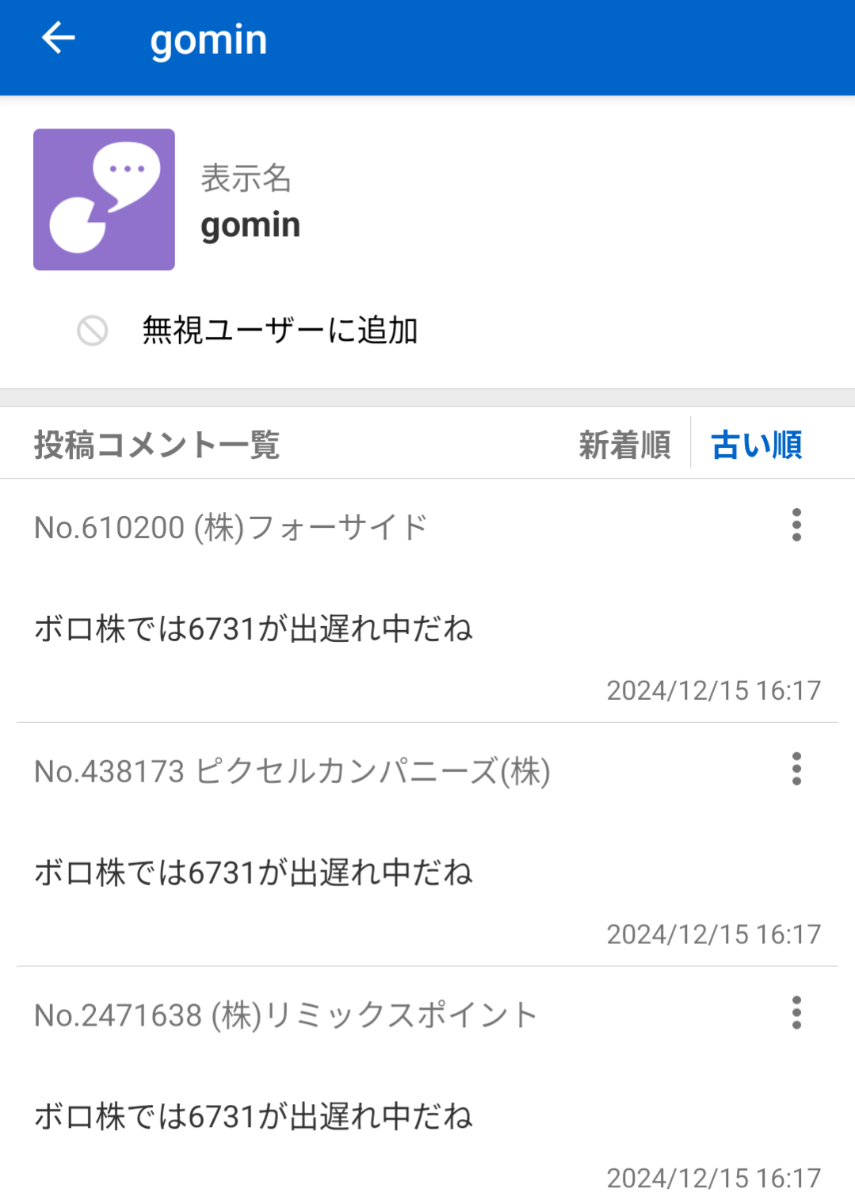The image size is (855, 1200).
Task: Click the back arrow to return
Action: tap(57, 38)
